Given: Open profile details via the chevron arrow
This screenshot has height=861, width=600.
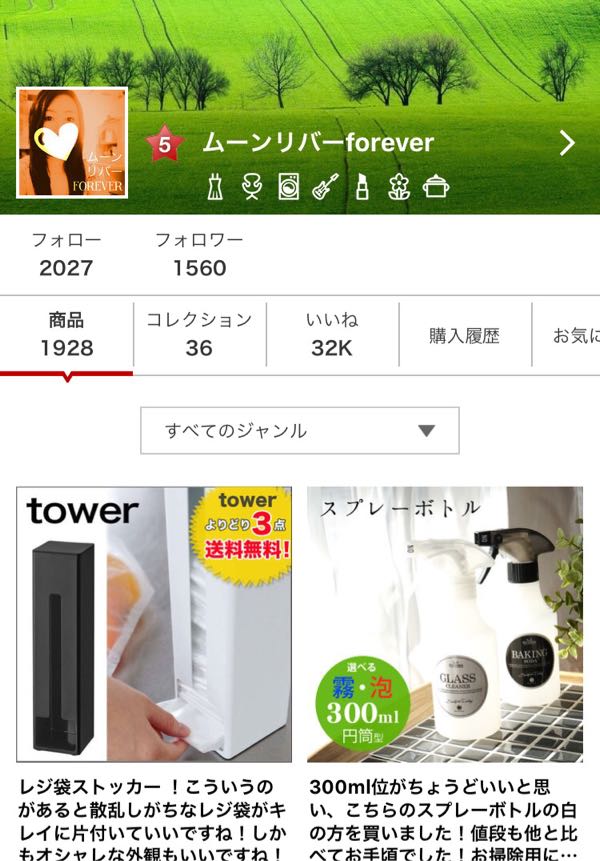Looking at the screenshot, I should point(567,143).
